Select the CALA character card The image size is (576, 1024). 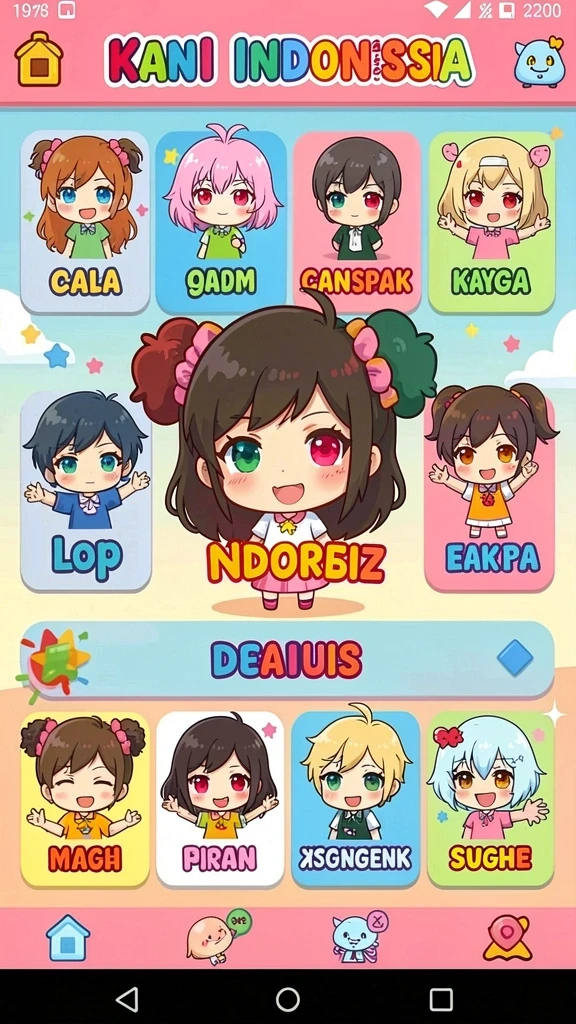[86, 222]
